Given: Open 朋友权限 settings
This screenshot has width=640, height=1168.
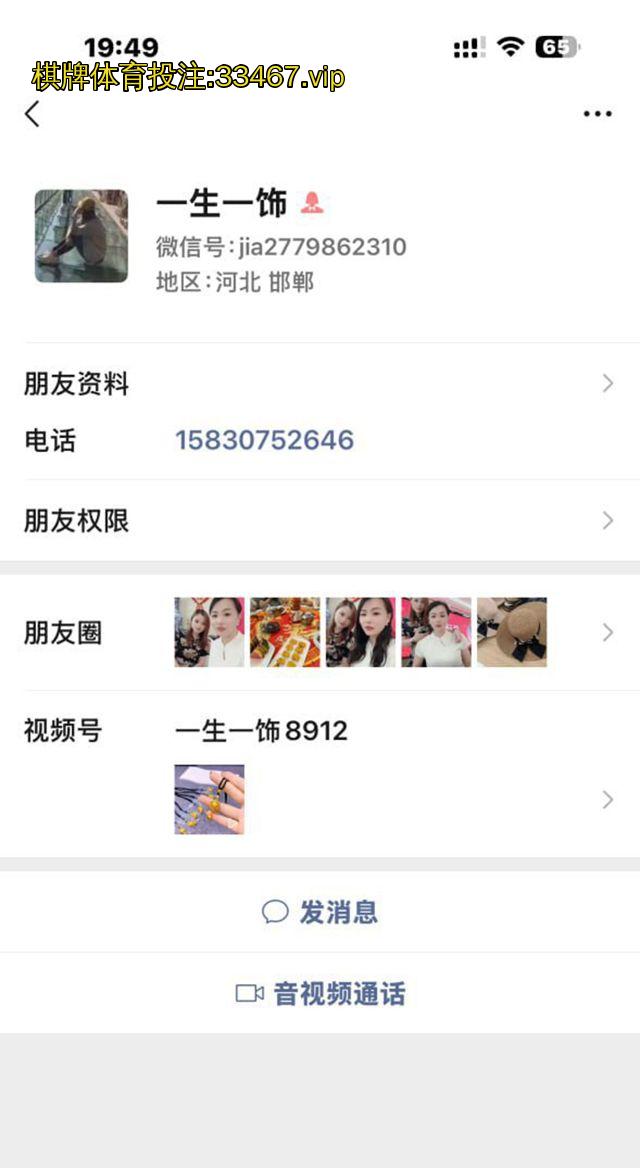Looking at the screenshot, I should 320,521.
